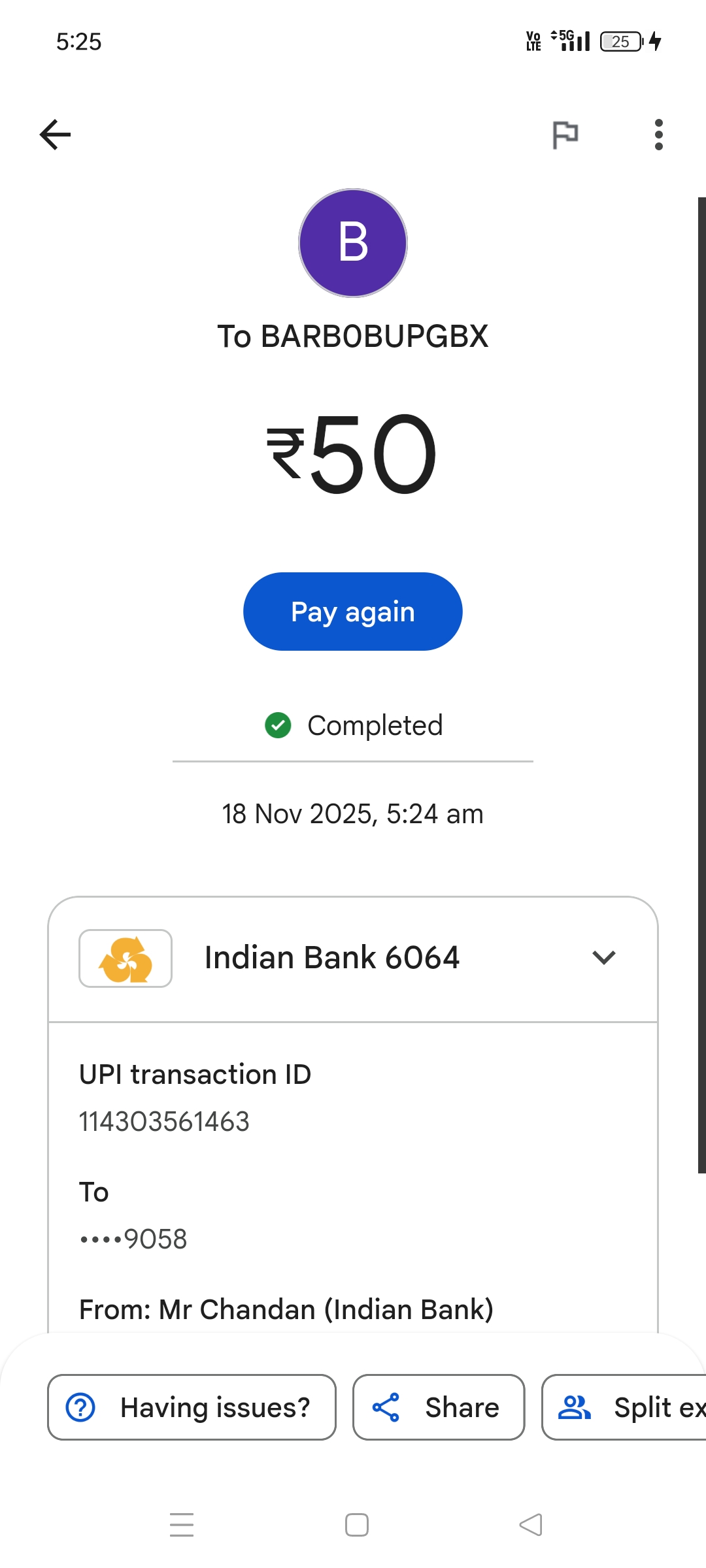This screenshot has height=1568, width=706.
Task: Report this transaction with the flag icon
Action: pos(565,135)
